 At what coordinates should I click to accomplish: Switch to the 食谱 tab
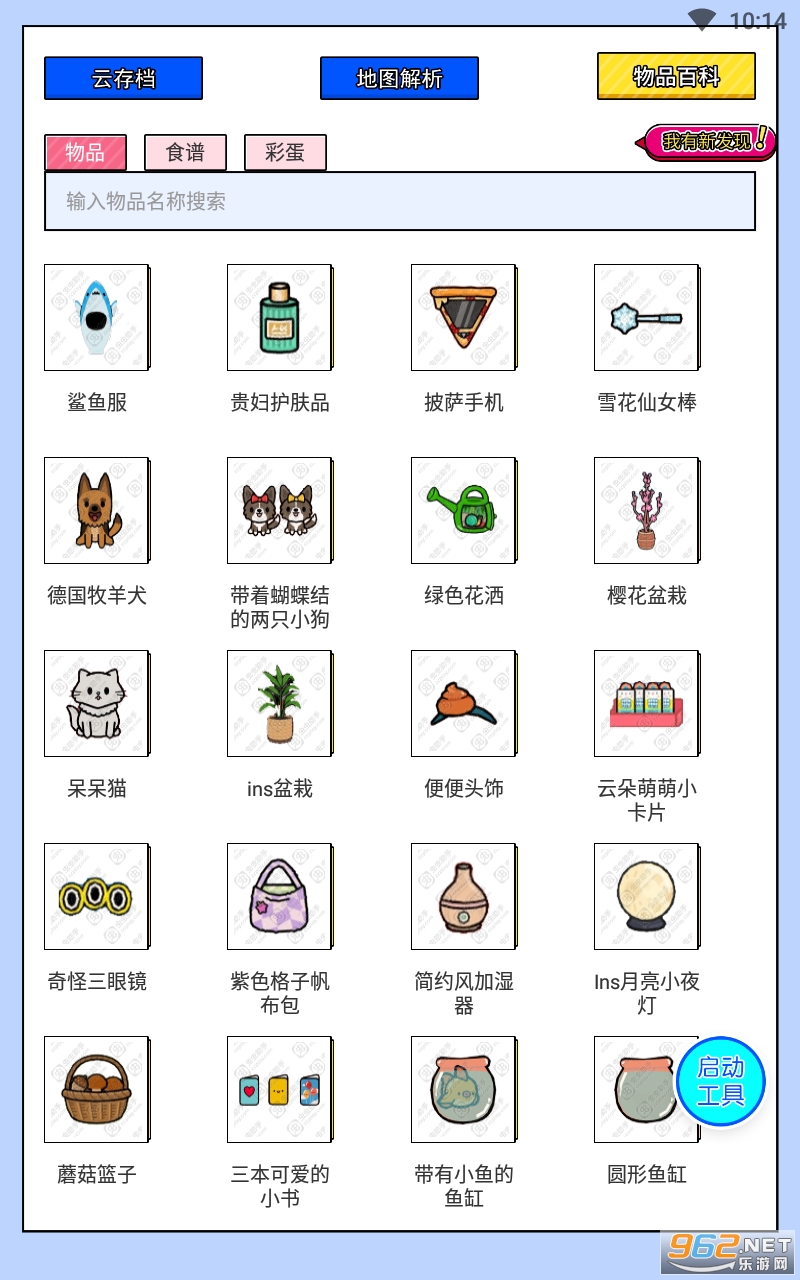click(185, 152)
